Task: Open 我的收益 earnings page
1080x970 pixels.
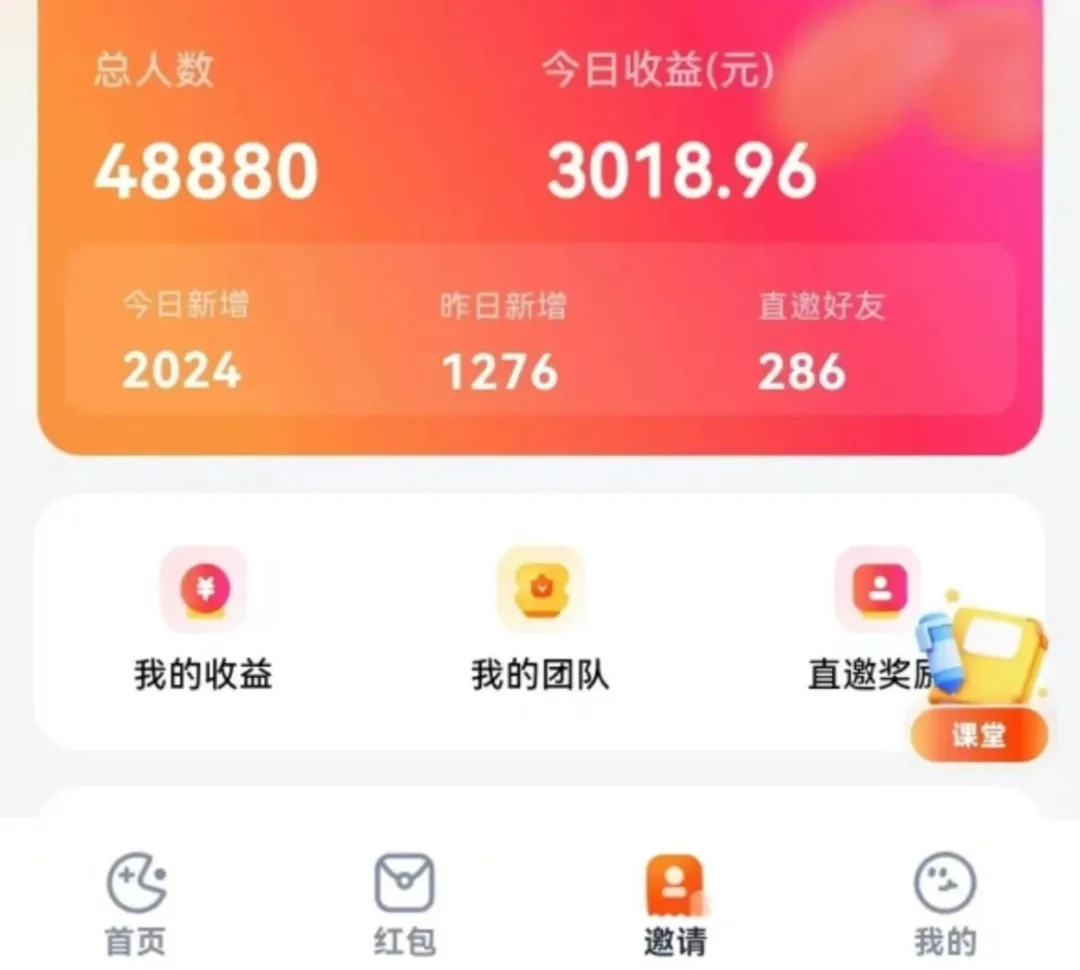Action: click(203, 620)
